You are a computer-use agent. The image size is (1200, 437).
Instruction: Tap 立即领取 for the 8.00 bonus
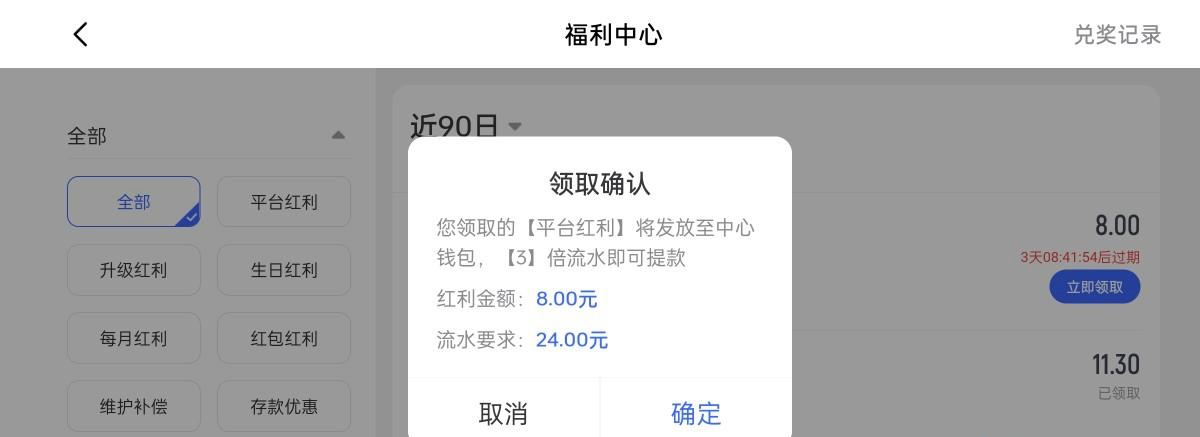[1094, 287]
